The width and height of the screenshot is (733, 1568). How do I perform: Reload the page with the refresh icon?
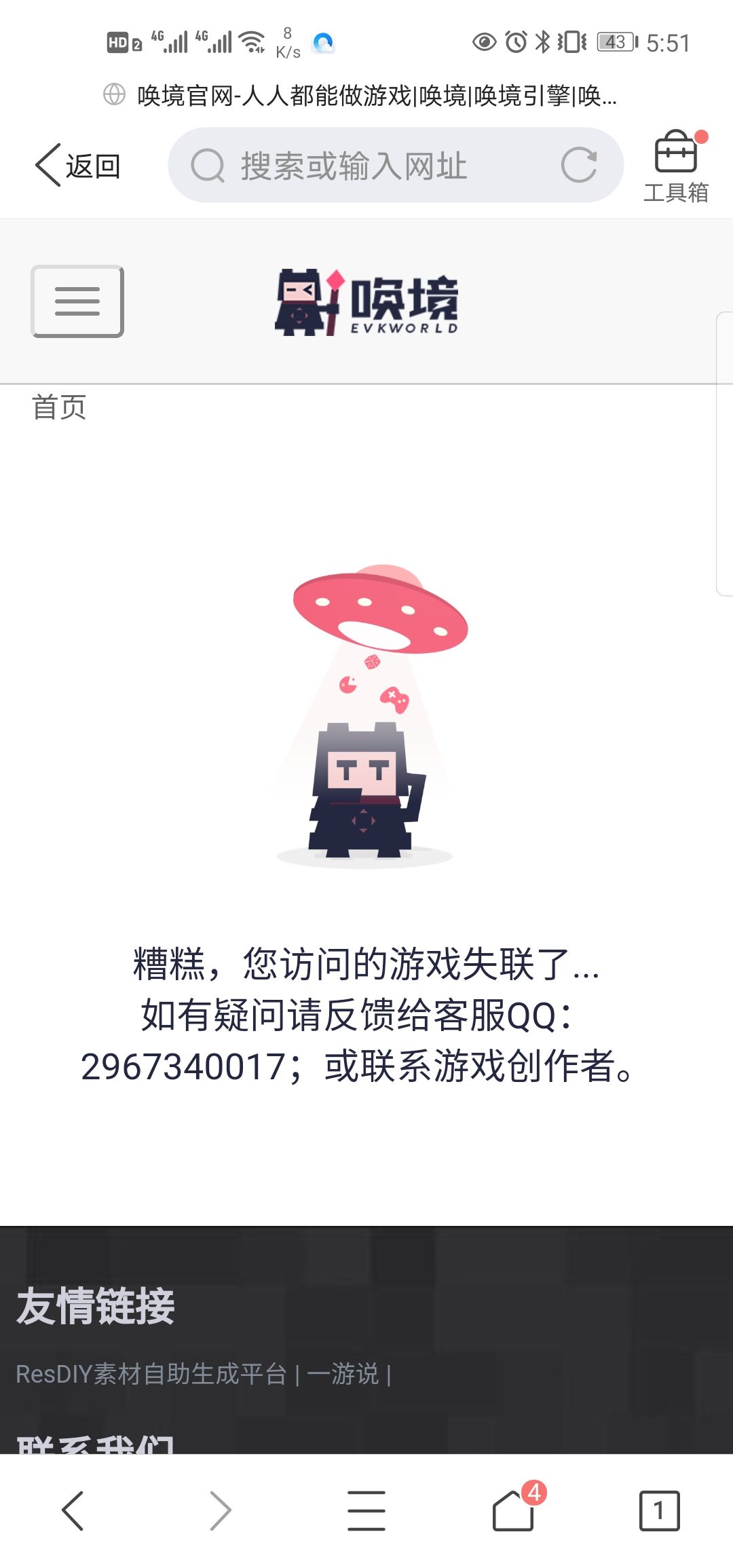click(x=579, y=166)
